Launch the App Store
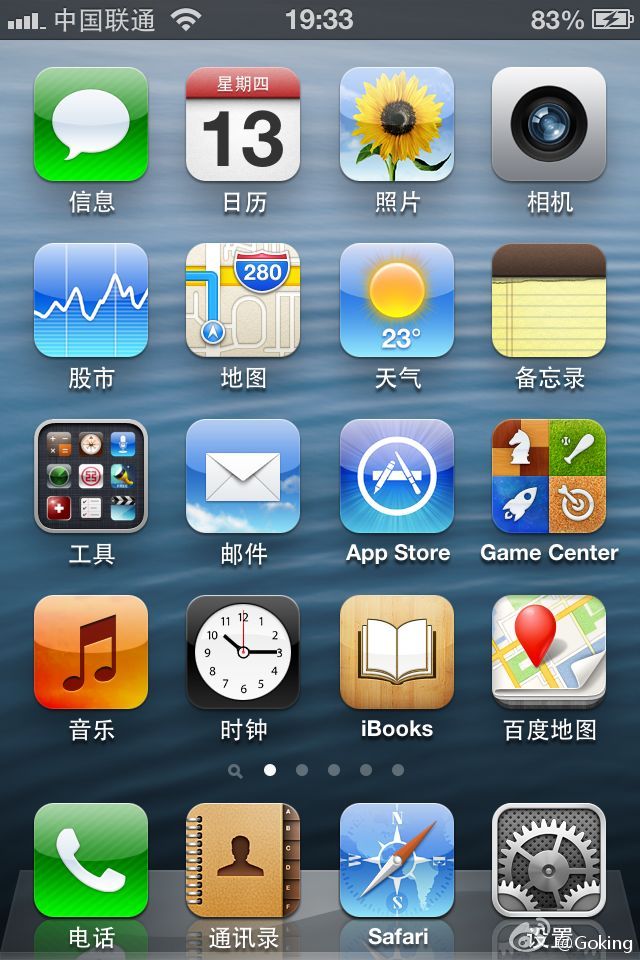640x960 pixels. (397, 476)
